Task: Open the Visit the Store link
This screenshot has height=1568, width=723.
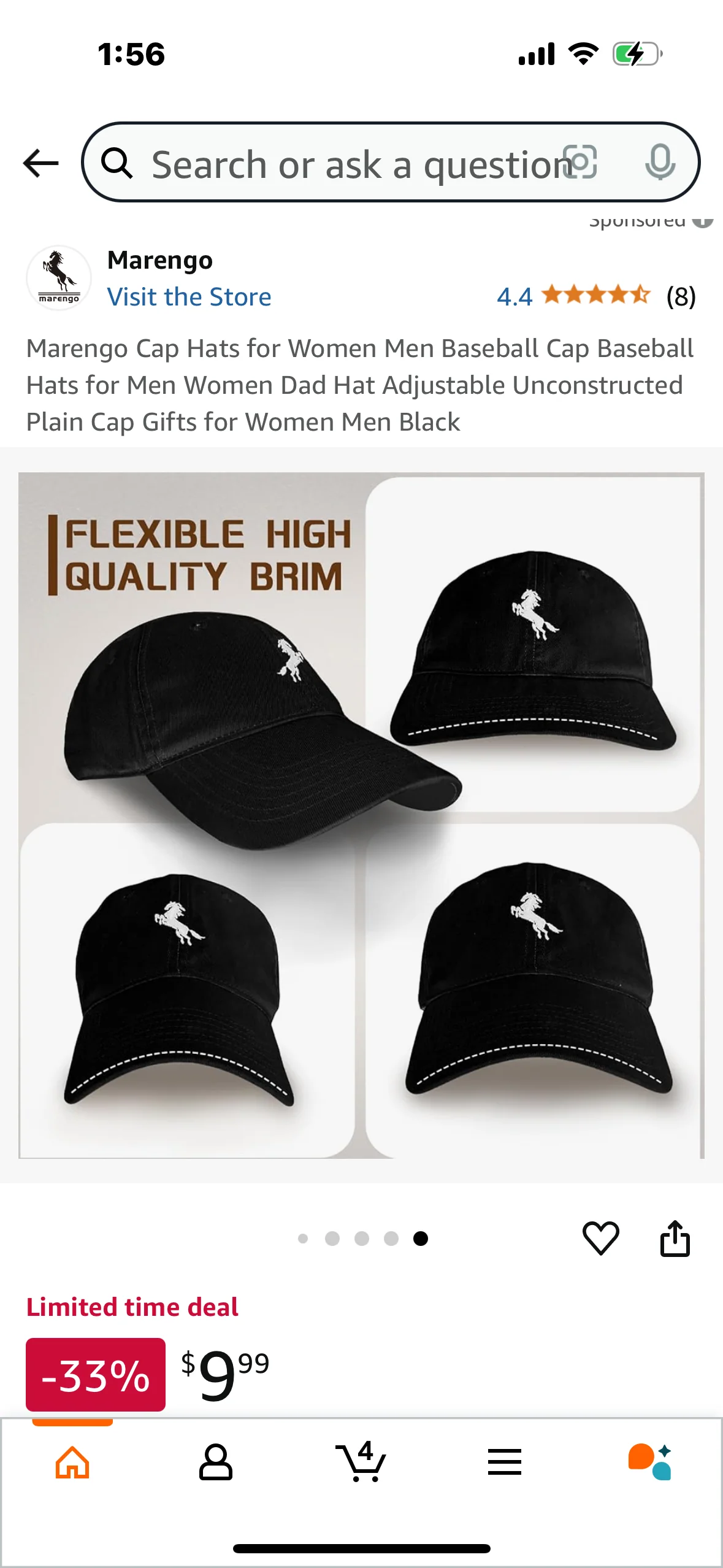Action: tap(189, 297)
